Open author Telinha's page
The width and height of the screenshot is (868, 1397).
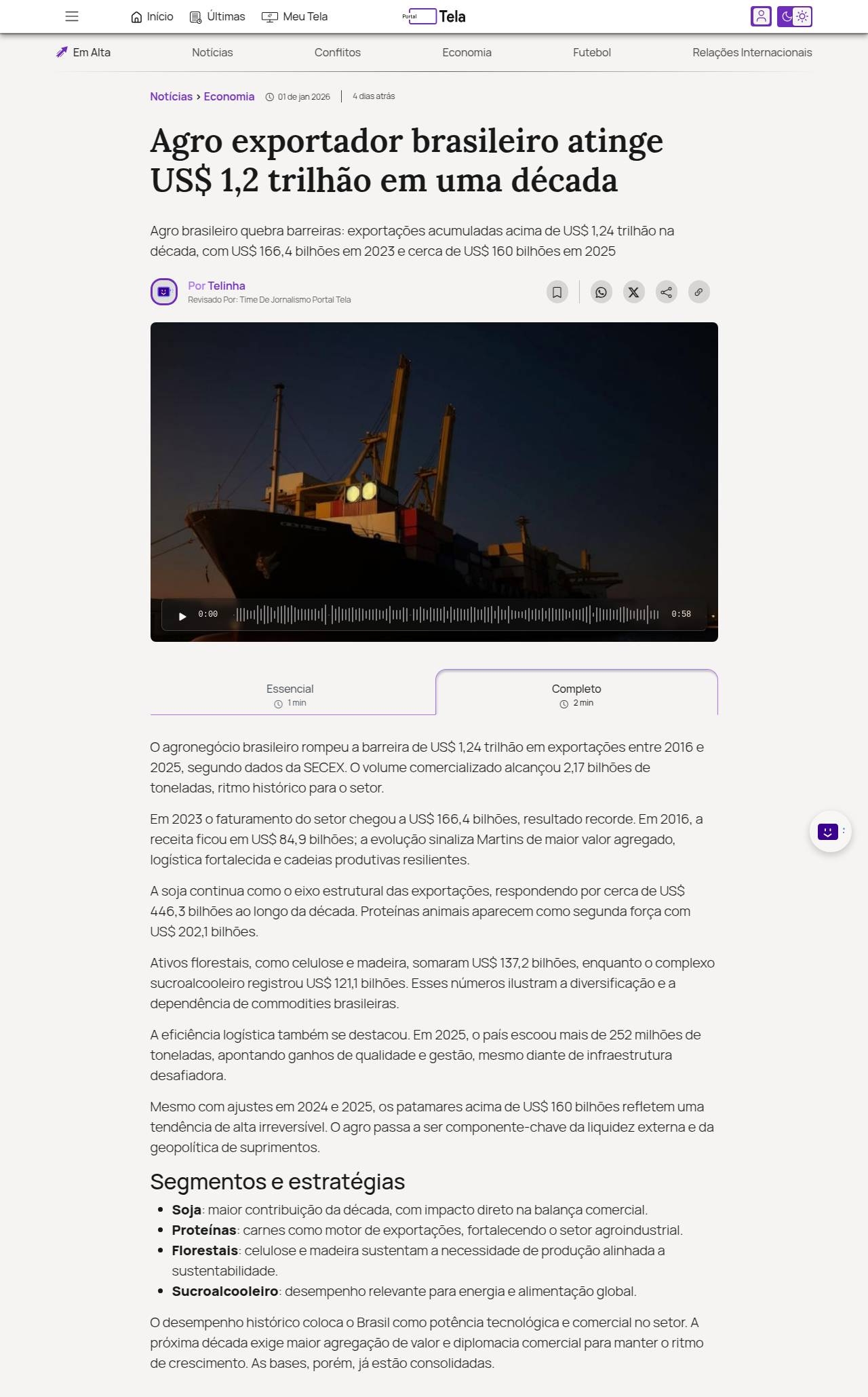[x=226, y=286]
